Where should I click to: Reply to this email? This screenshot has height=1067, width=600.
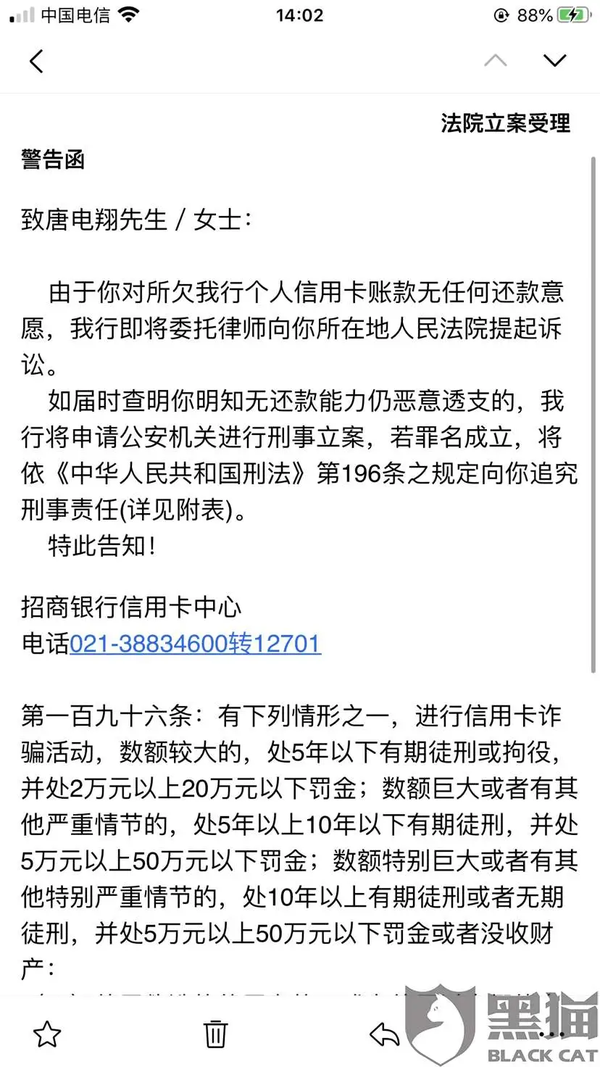384,1035
